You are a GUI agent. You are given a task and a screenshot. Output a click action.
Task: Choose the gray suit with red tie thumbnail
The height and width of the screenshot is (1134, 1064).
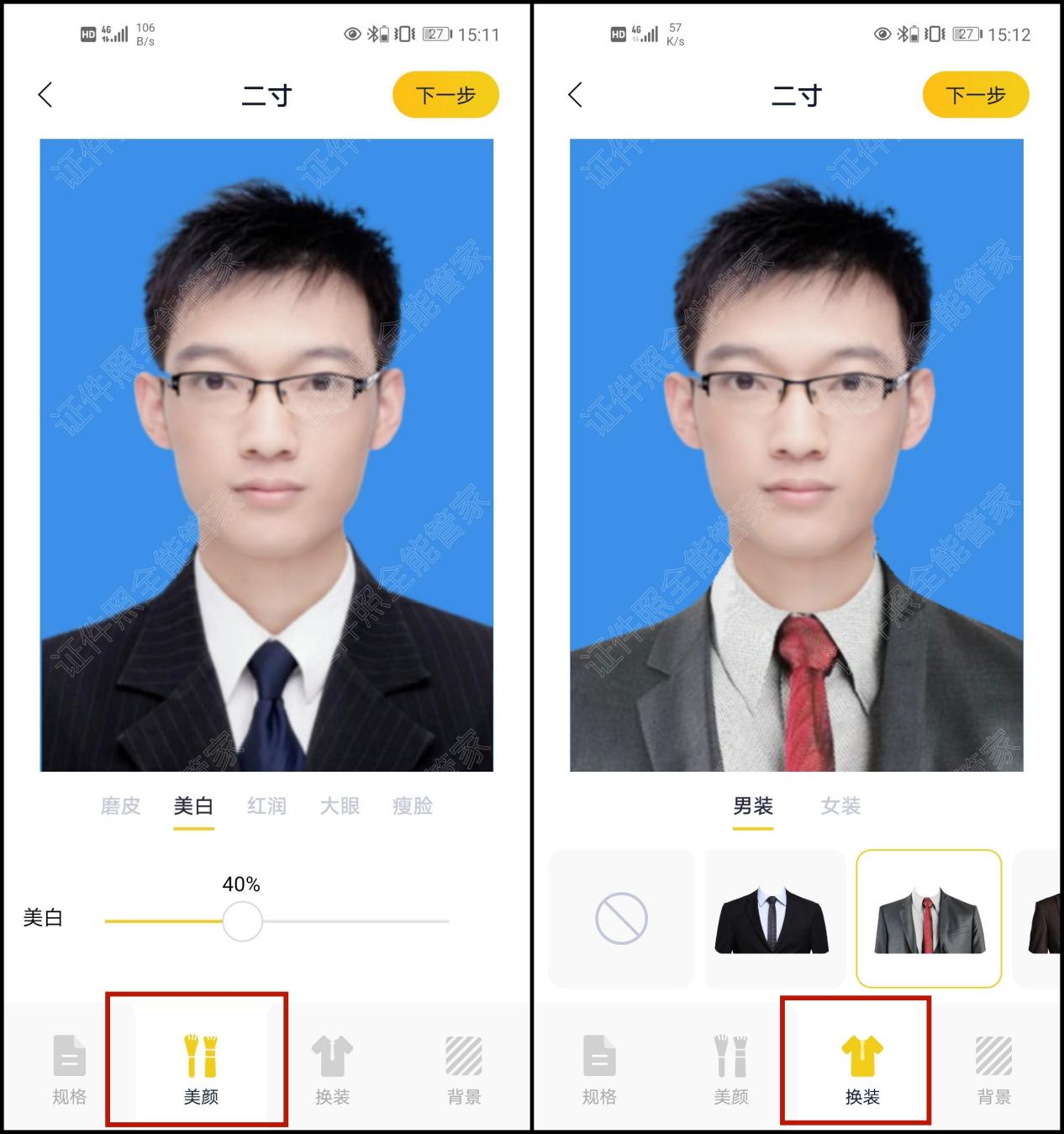click(927, 919)
